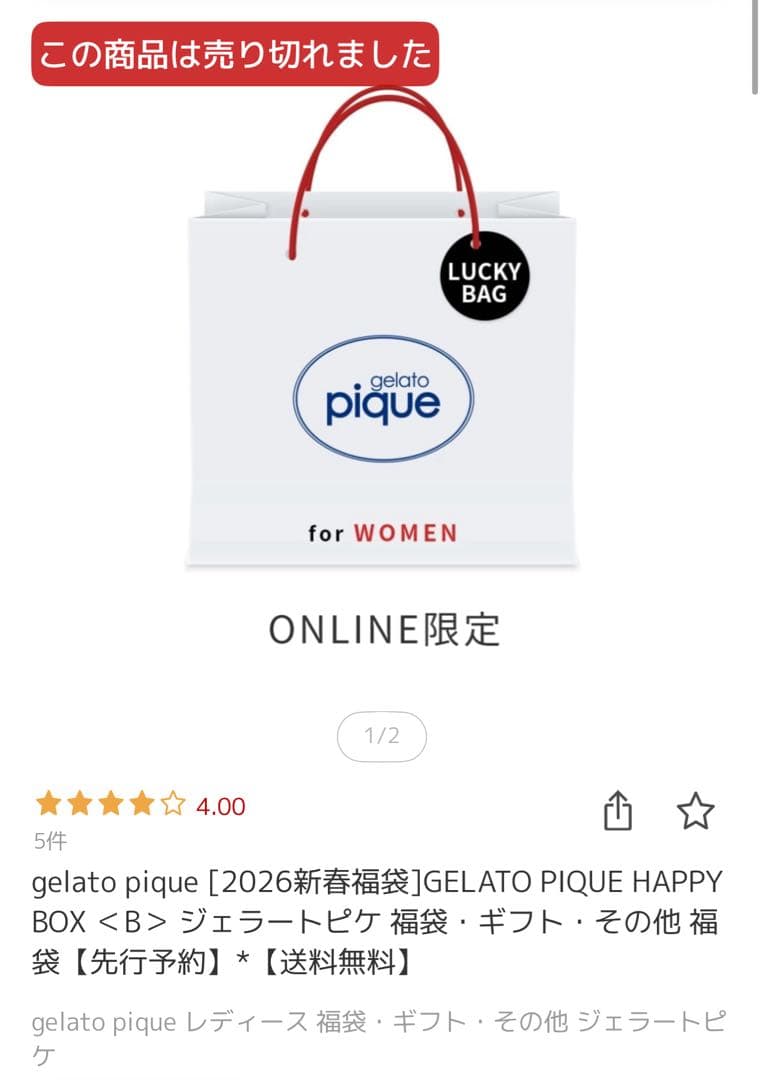
Task: Open the 4.00 star rating reviews
Action: (x=140, y=806)
